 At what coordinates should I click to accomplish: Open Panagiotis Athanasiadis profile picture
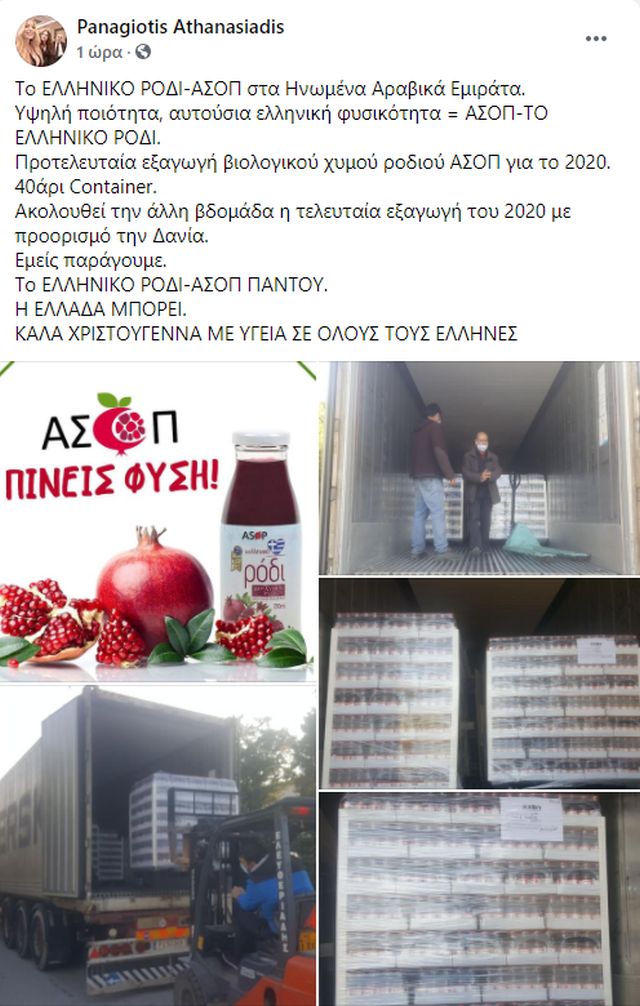[40, 40]
